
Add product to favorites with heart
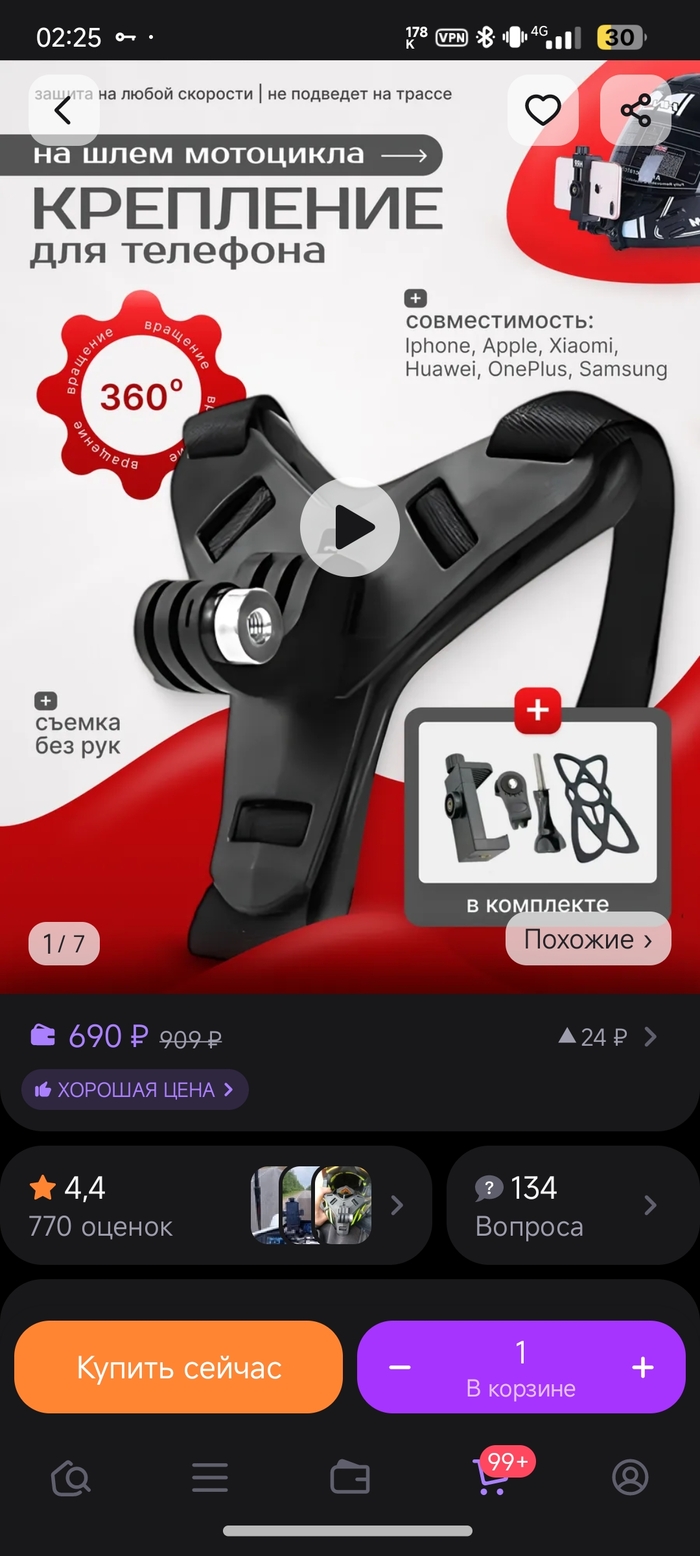[543, 110]
